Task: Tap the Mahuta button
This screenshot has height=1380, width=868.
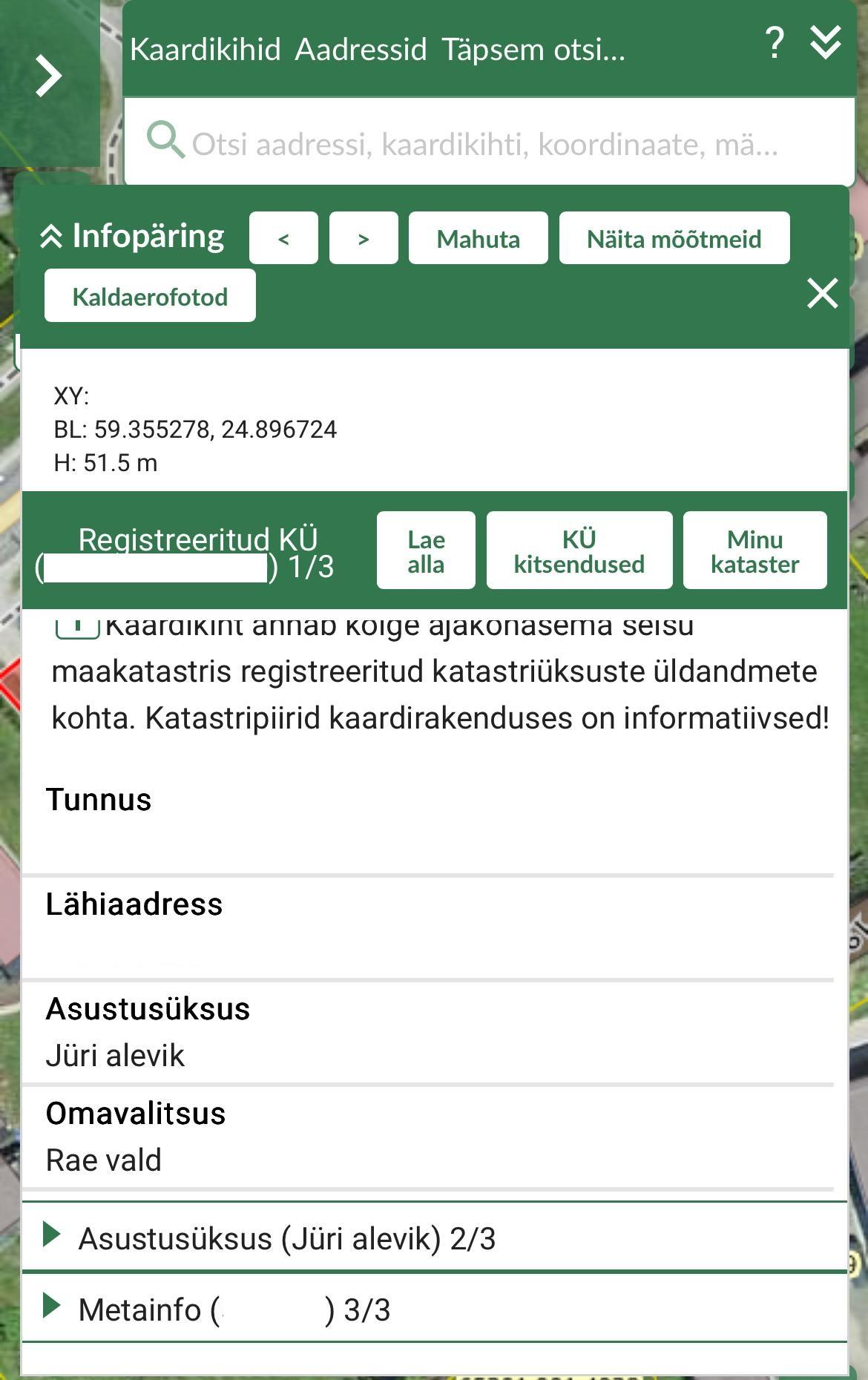Action: tap(478, 238)
